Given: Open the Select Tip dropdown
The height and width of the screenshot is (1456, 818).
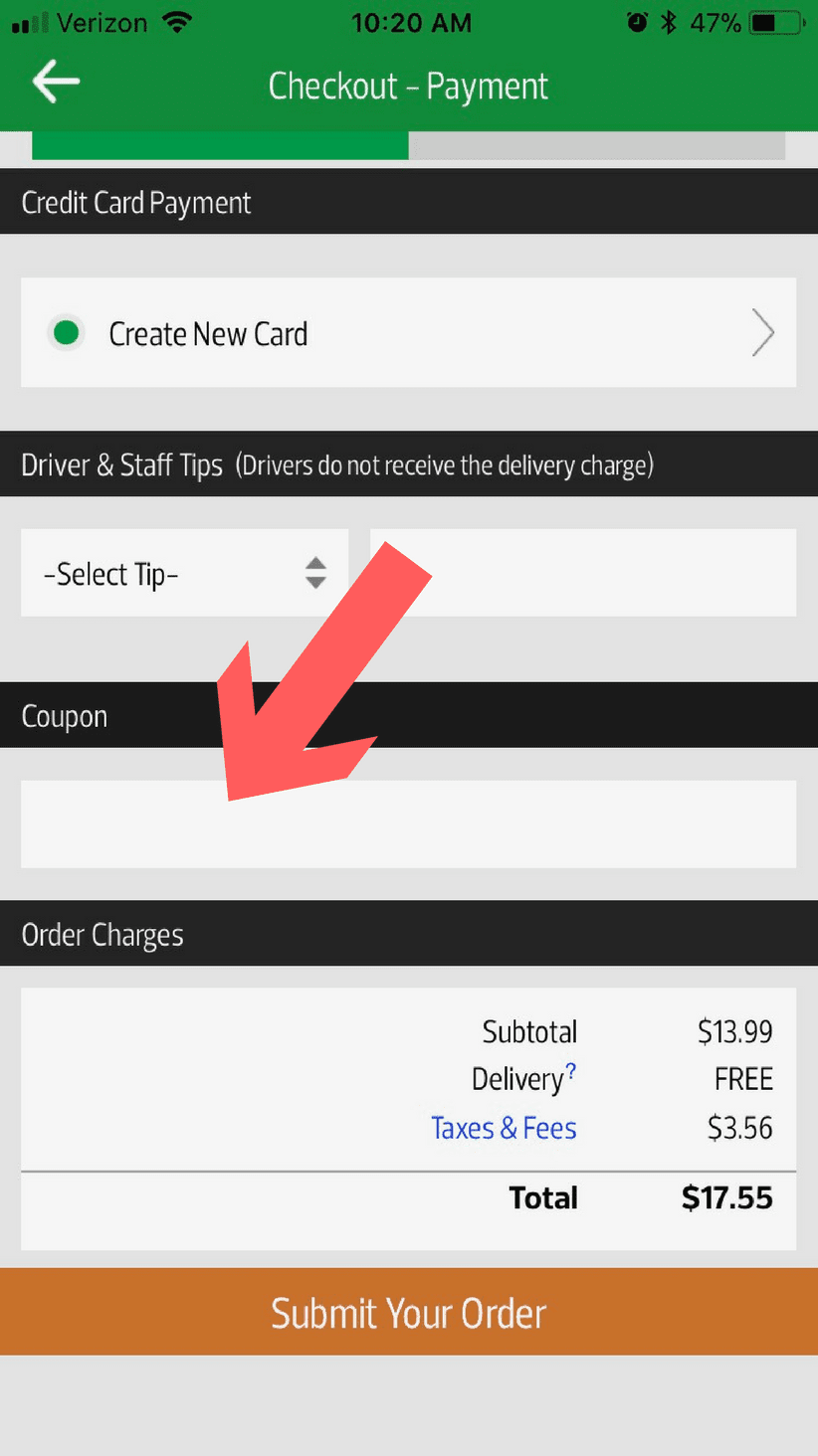Looking at the screenshot, I should coord(185,573).
